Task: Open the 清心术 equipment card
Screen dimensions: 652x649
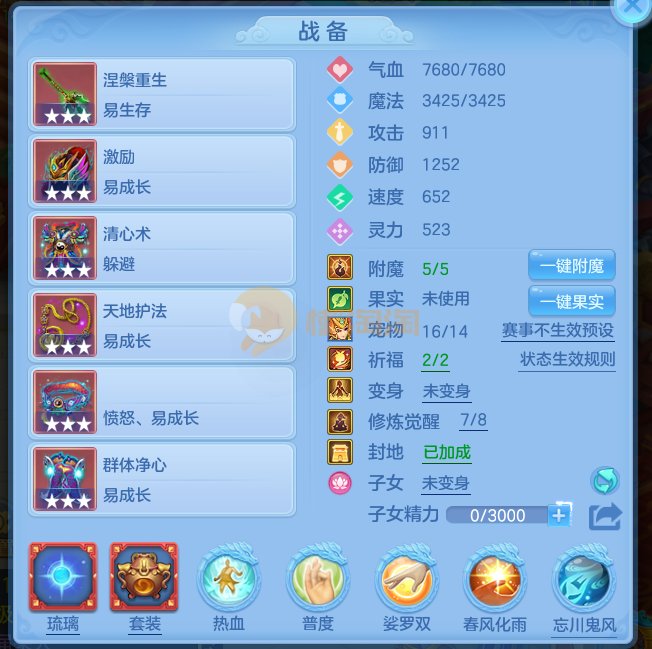Action: (164, 248)
